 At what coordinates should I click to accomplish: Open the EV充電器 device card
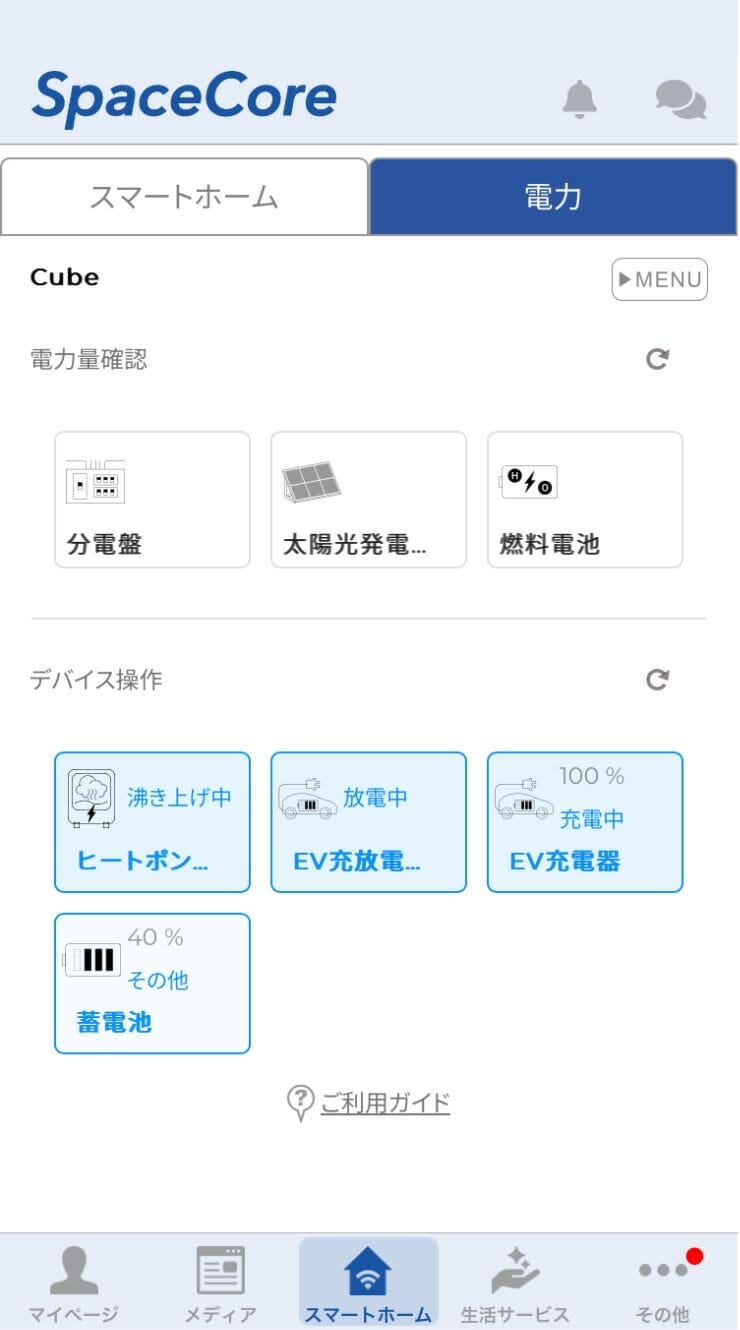(585, 822)
